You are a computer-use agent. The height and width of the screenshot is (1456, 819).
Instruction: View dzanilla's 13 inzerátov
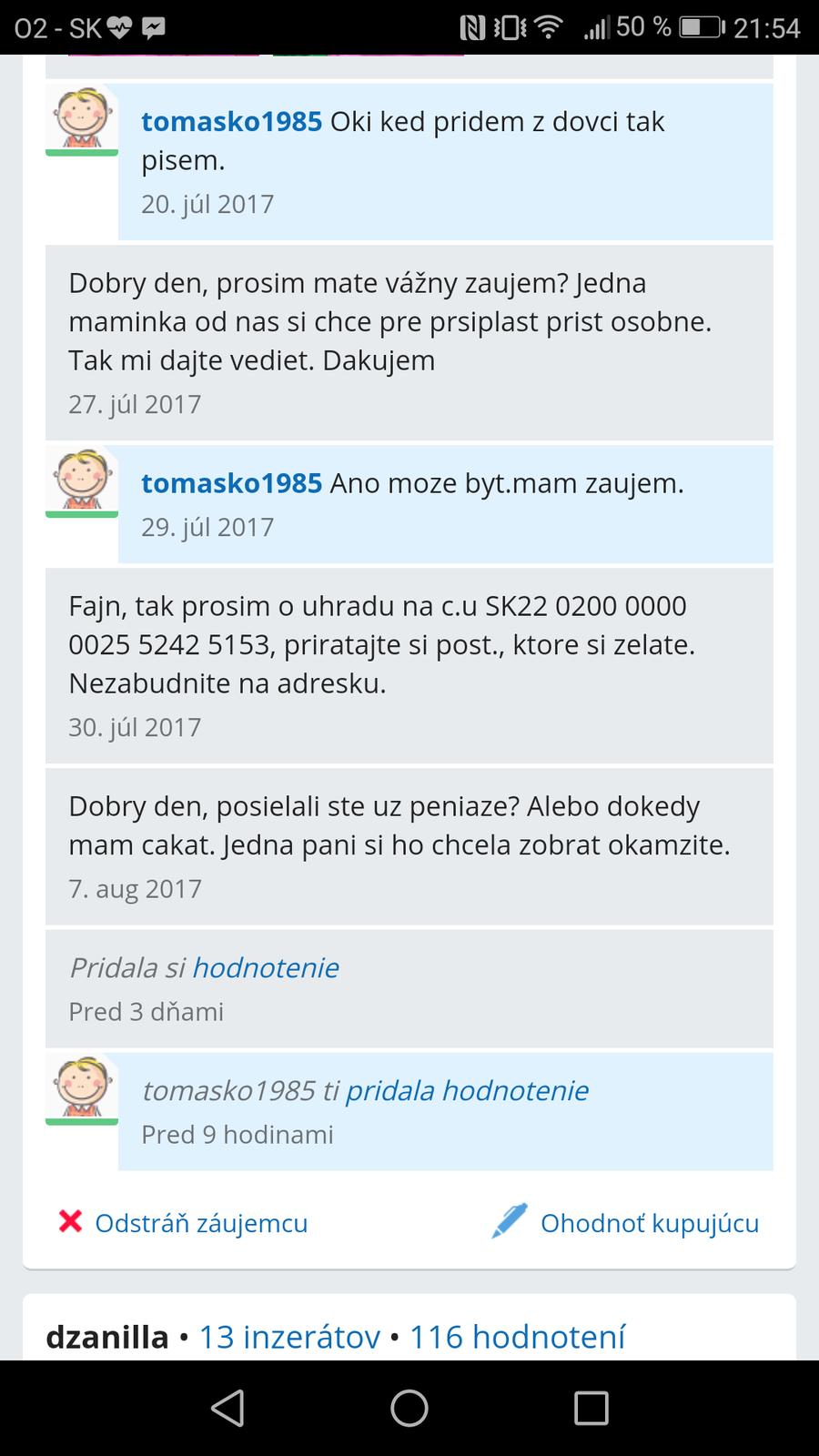288,1337
